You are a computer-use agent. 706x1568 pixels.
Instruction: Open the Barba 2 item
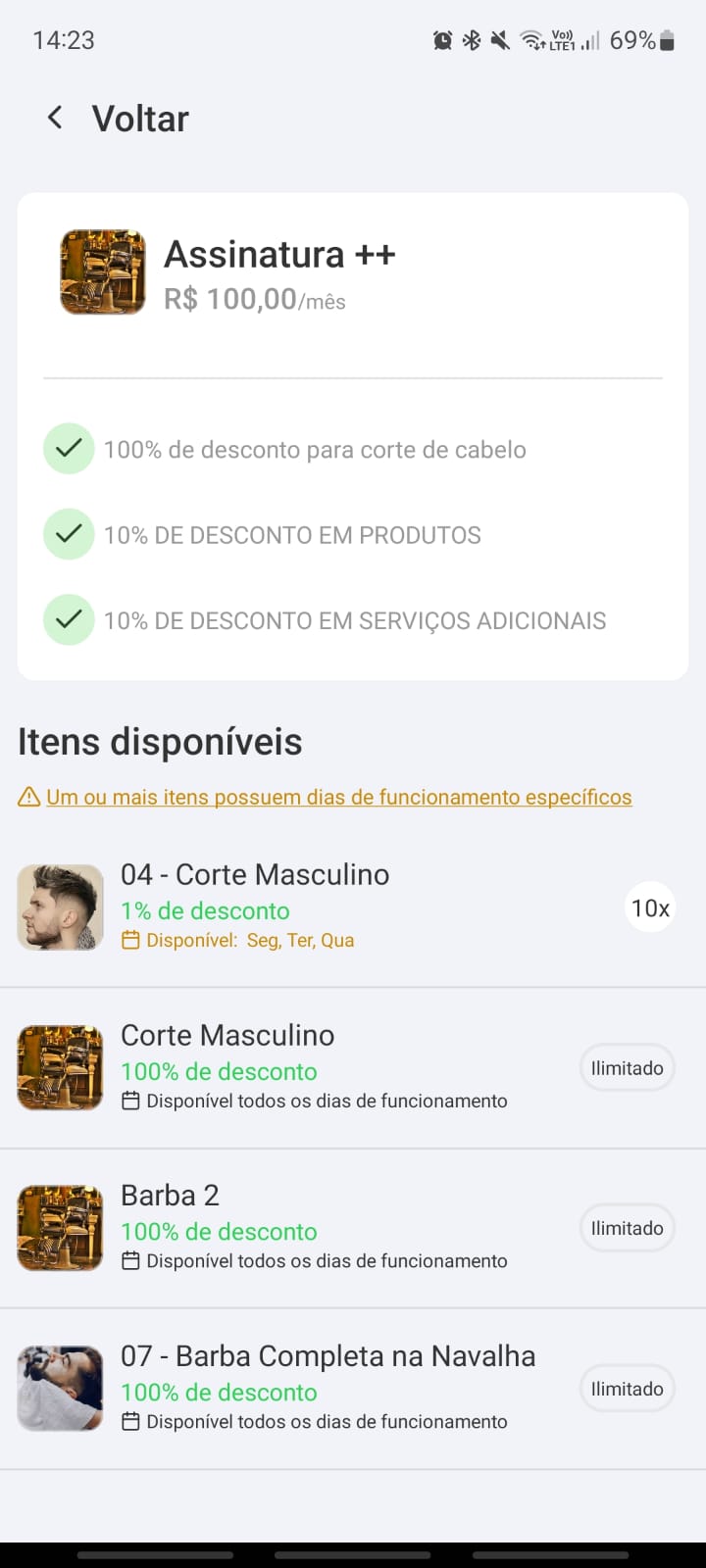click(x=170, y=1196)
